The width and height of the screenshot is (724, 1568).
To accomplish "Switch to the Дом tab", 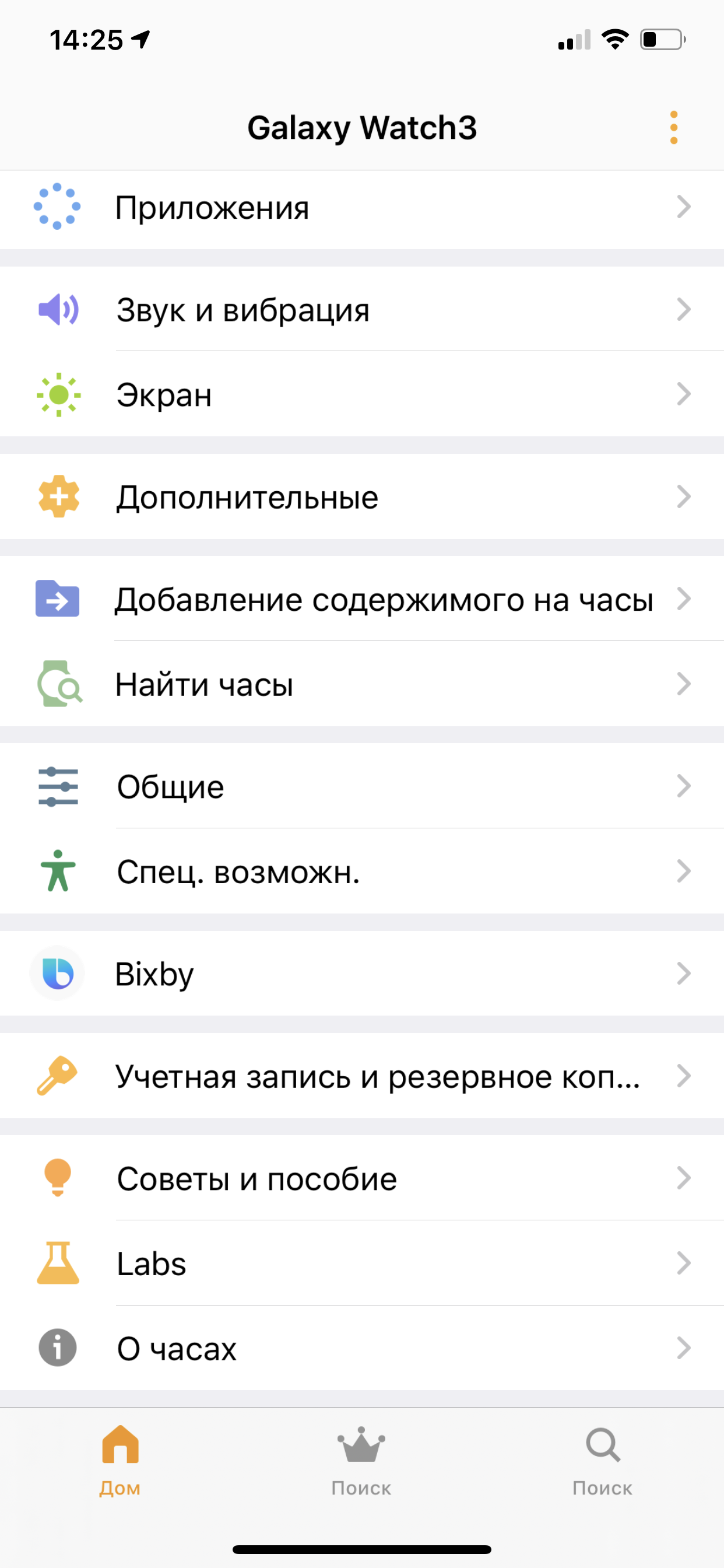I will coord(121,1459).
